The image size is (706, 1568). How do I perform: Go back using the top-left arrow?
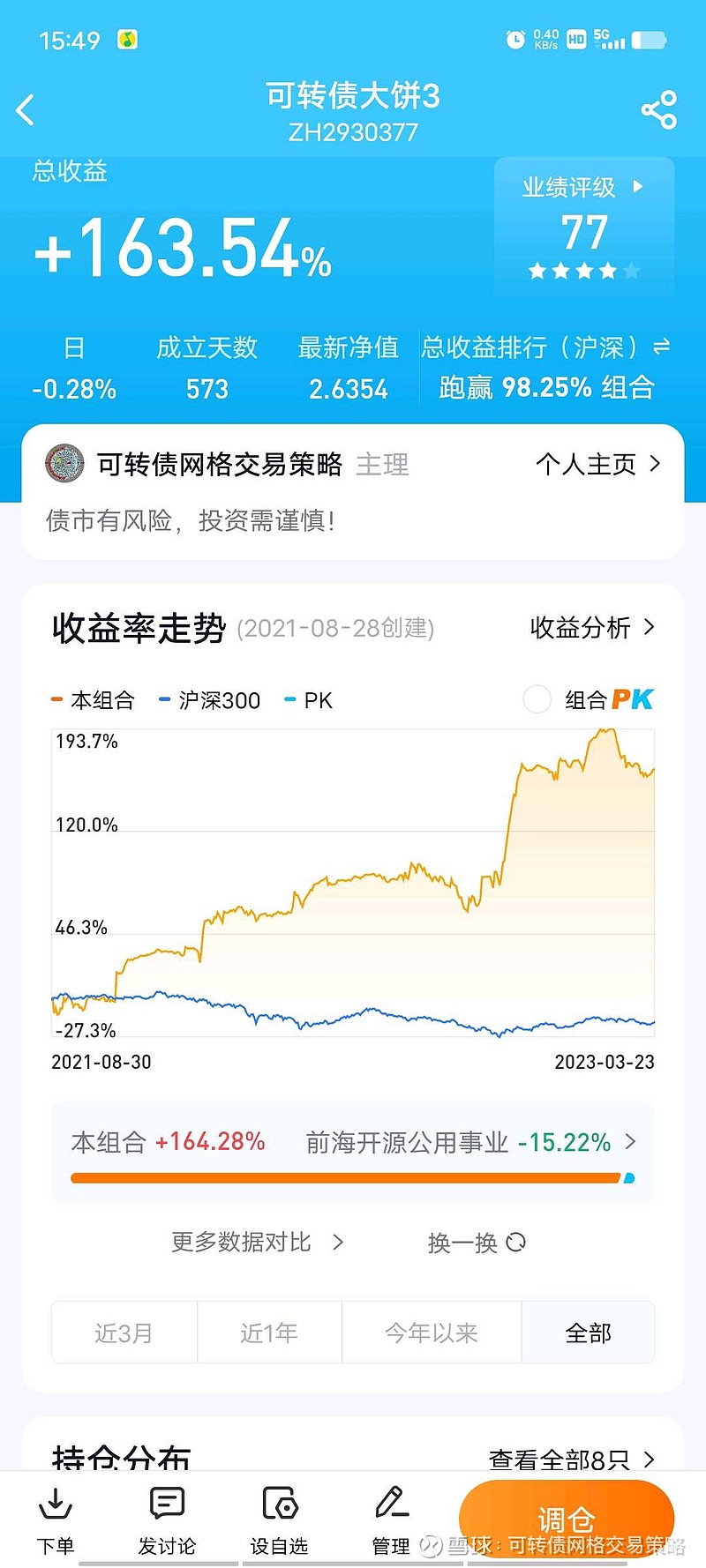pos(26,110)
